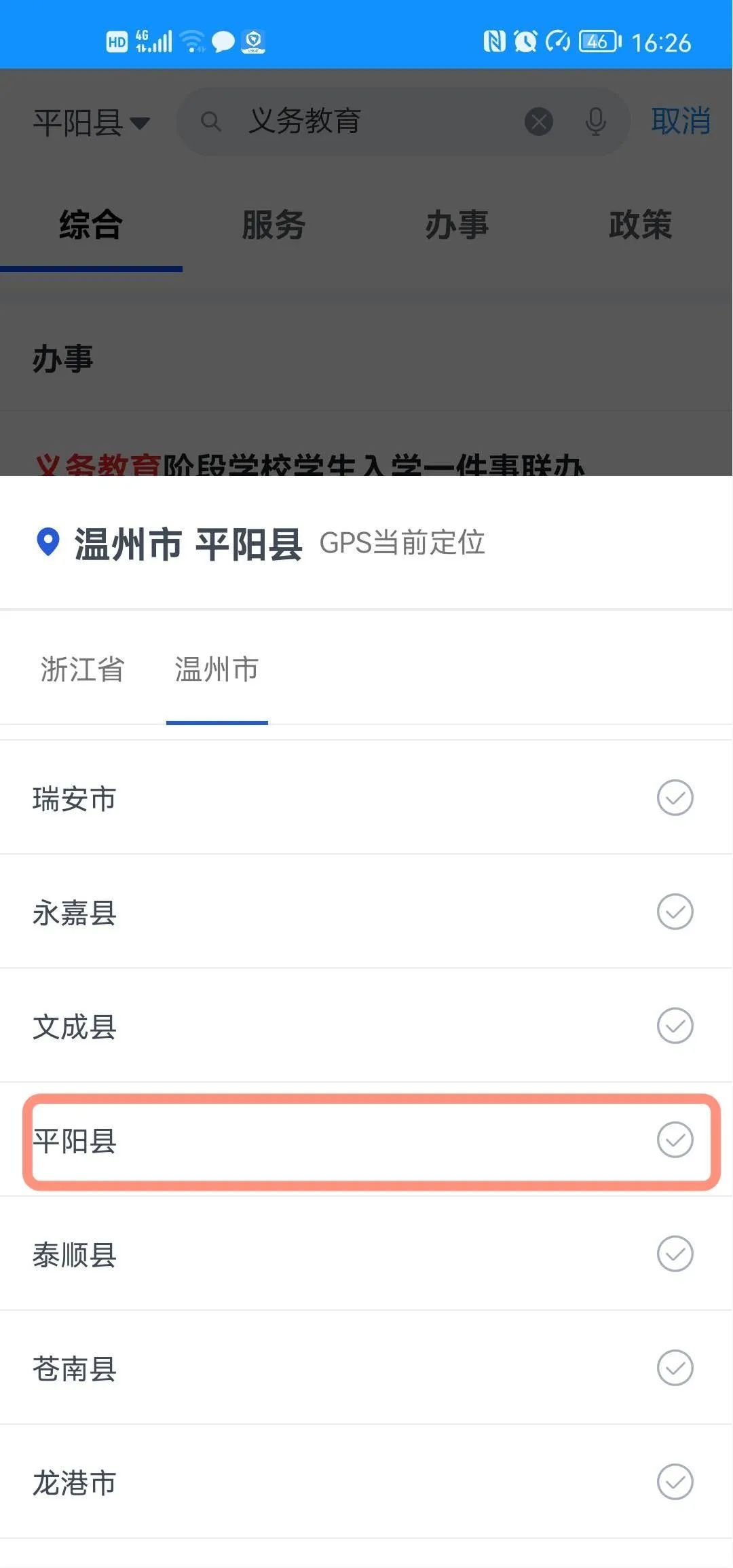Tap 苍南县 in the county list
Image resolution: width=733 pixels, height=1568 pixels.
pyautogui.click(x=366, y=1368)
